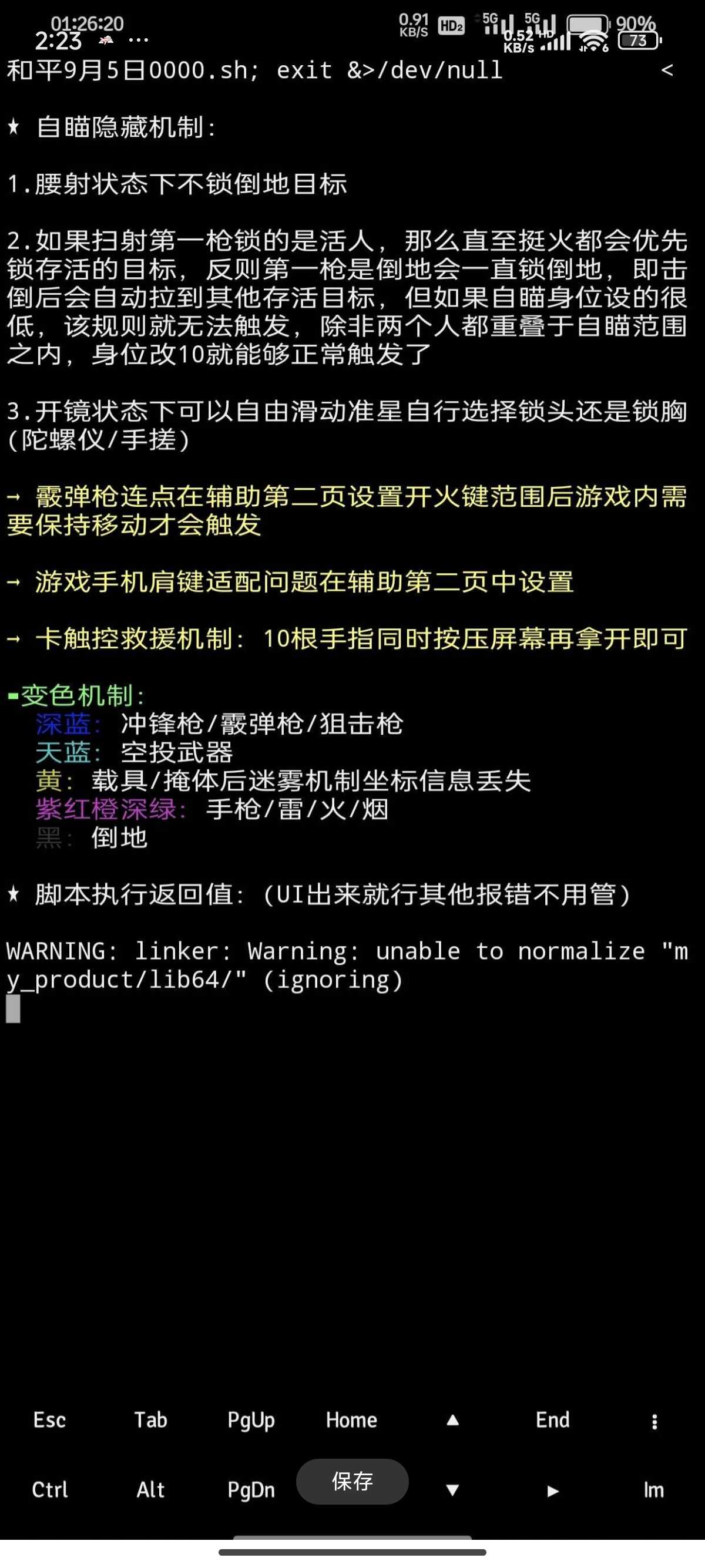Viewport: 705px width, 1568px height.
Task: Tap the Esc key
Action: (x=49, y=1421)
